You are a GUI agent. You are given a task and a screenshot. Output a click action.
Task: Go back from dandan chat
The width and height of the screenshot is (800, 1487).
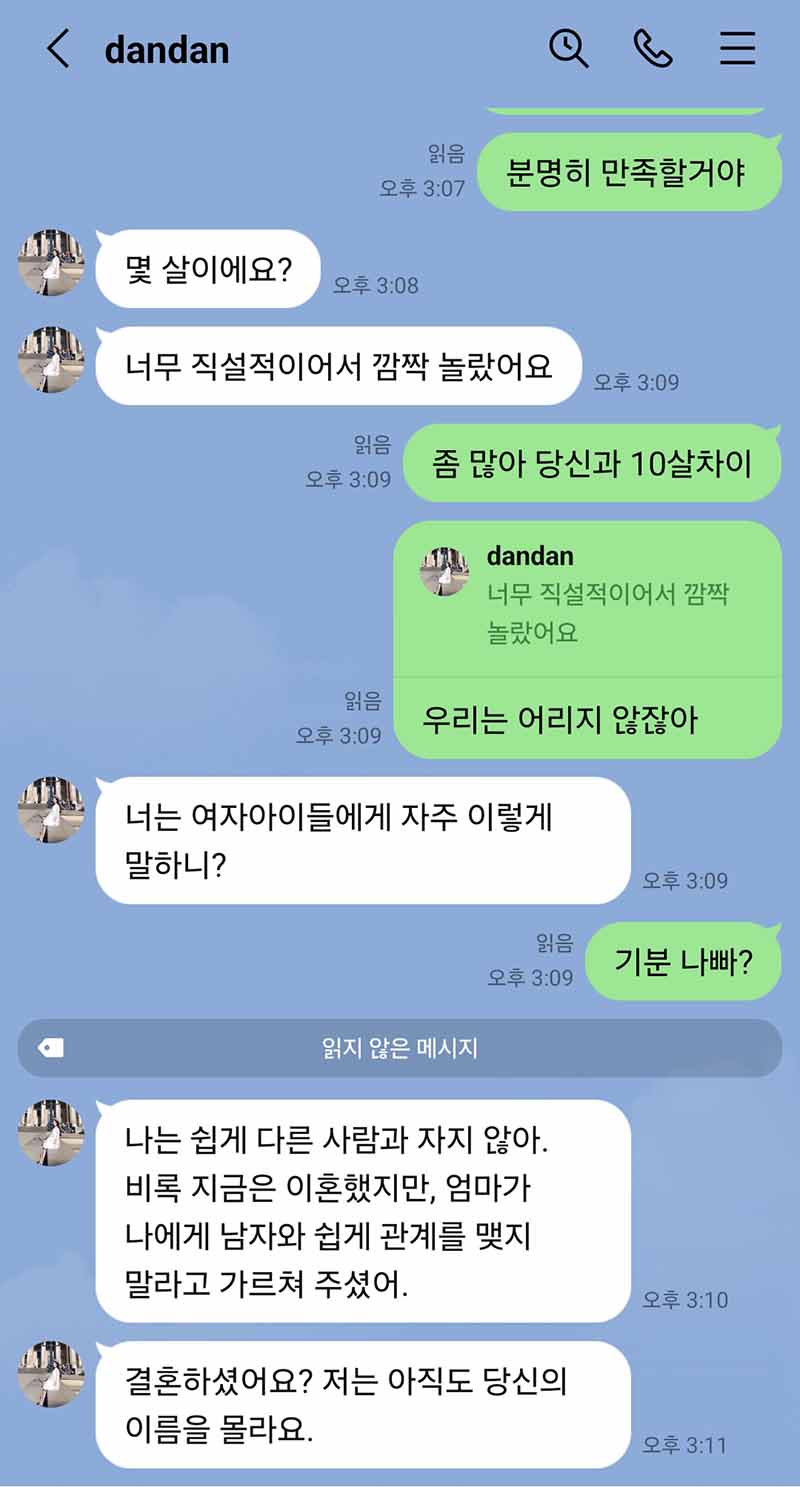(x=58, y=49)
